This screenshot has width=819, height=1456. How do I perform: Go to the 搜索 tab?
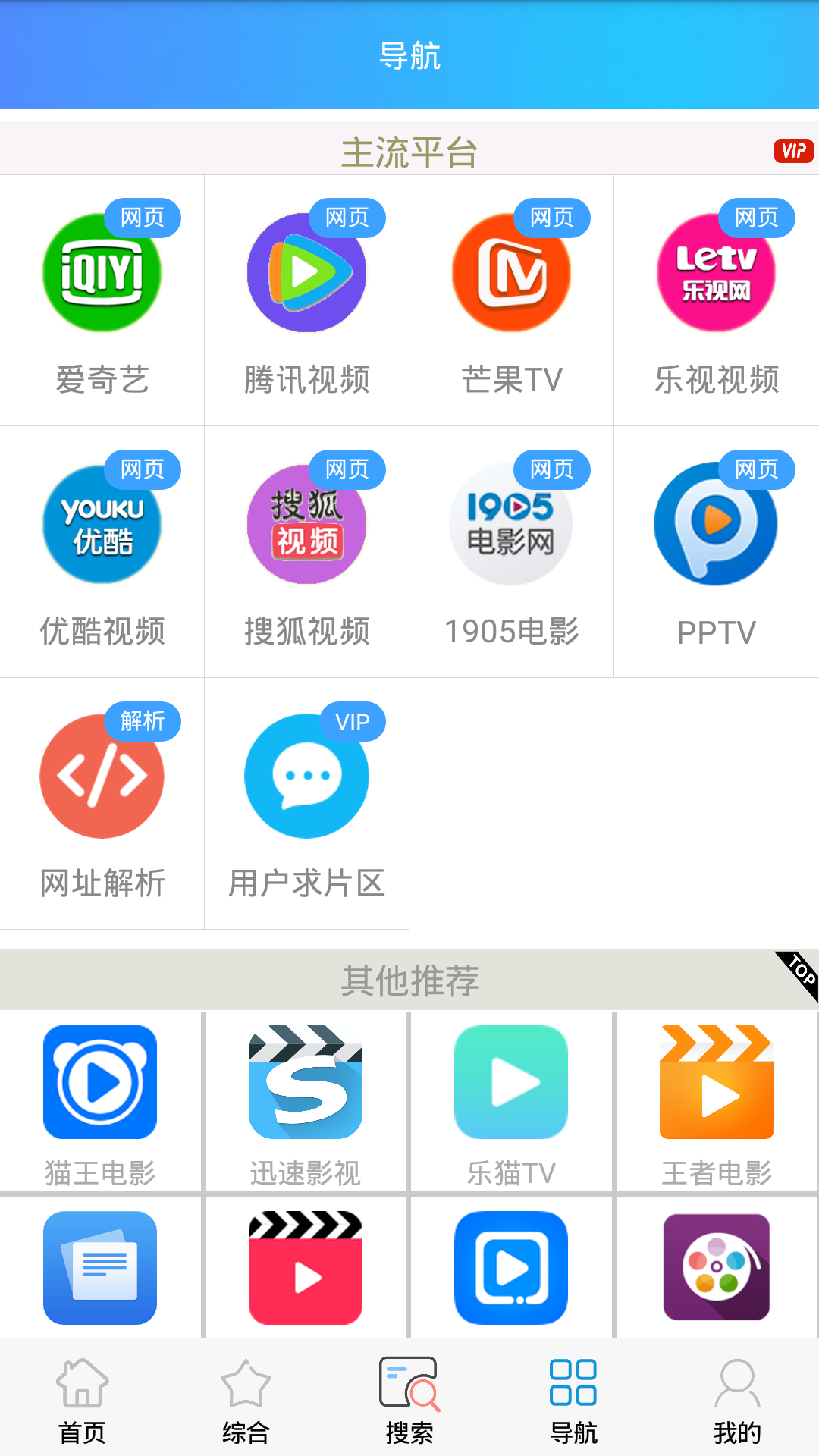(409, 1400)
